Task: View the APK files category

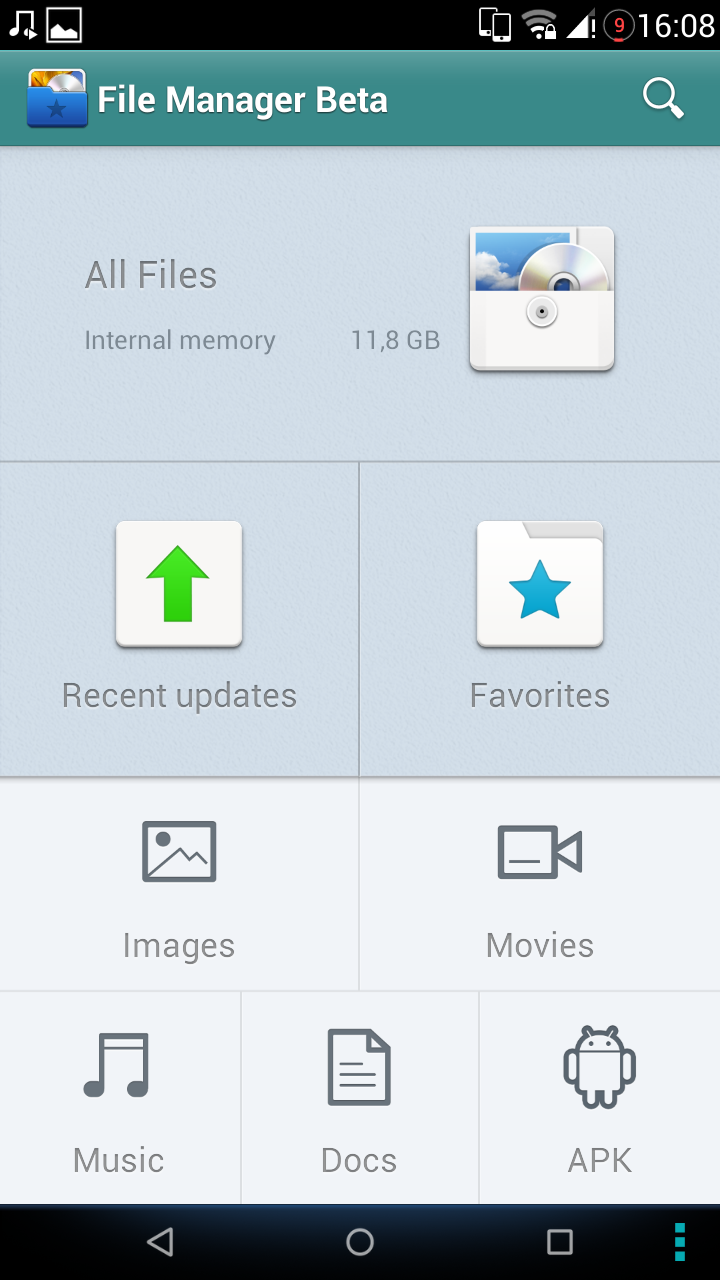Action: click(x=600, y=1098)
